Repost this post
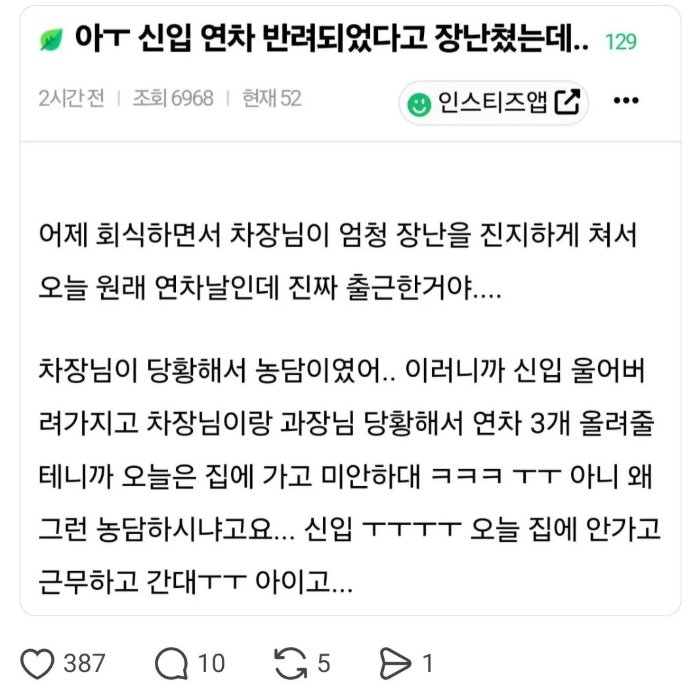This screenshot has width=693, height=696. tap(291, 663)
